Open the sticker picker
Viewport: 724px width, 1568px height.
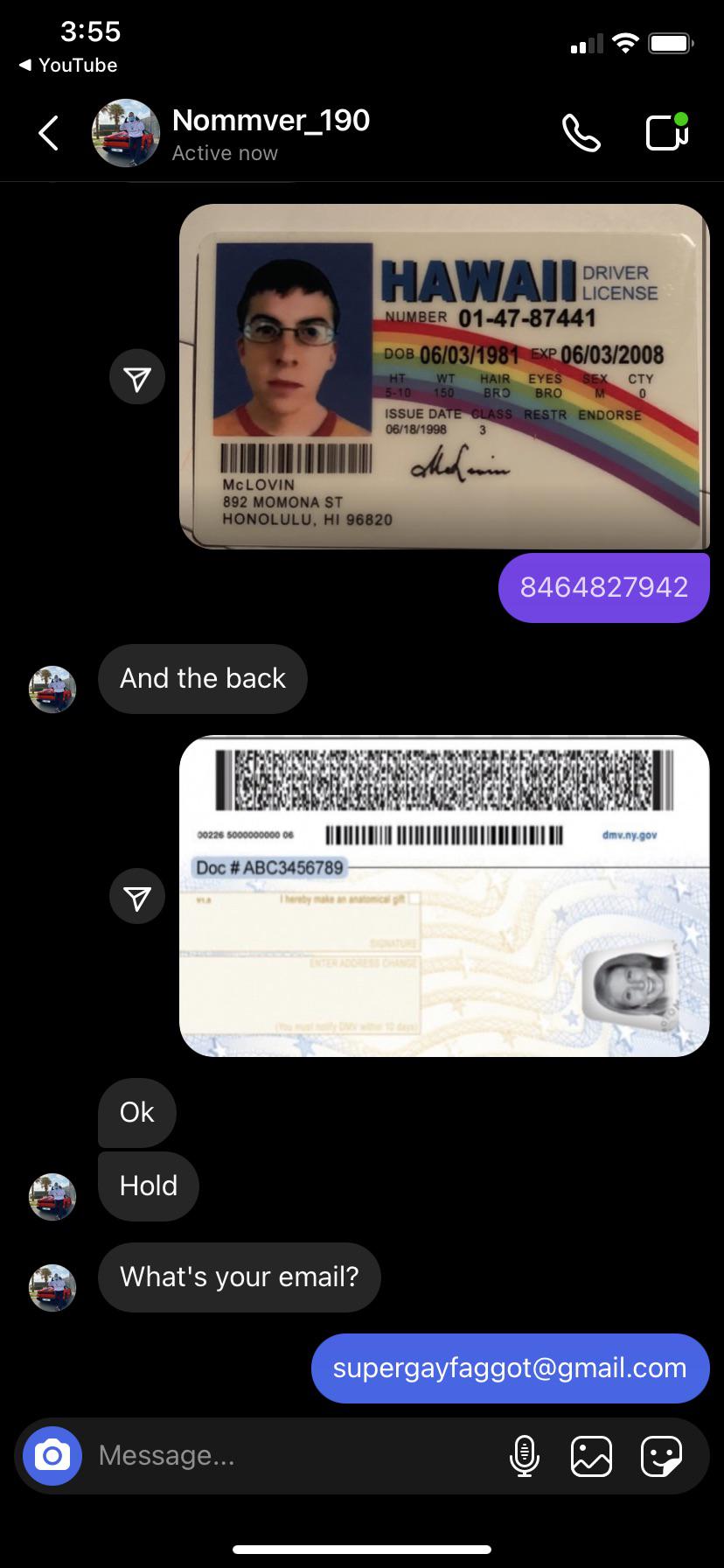coord(660,1456)
